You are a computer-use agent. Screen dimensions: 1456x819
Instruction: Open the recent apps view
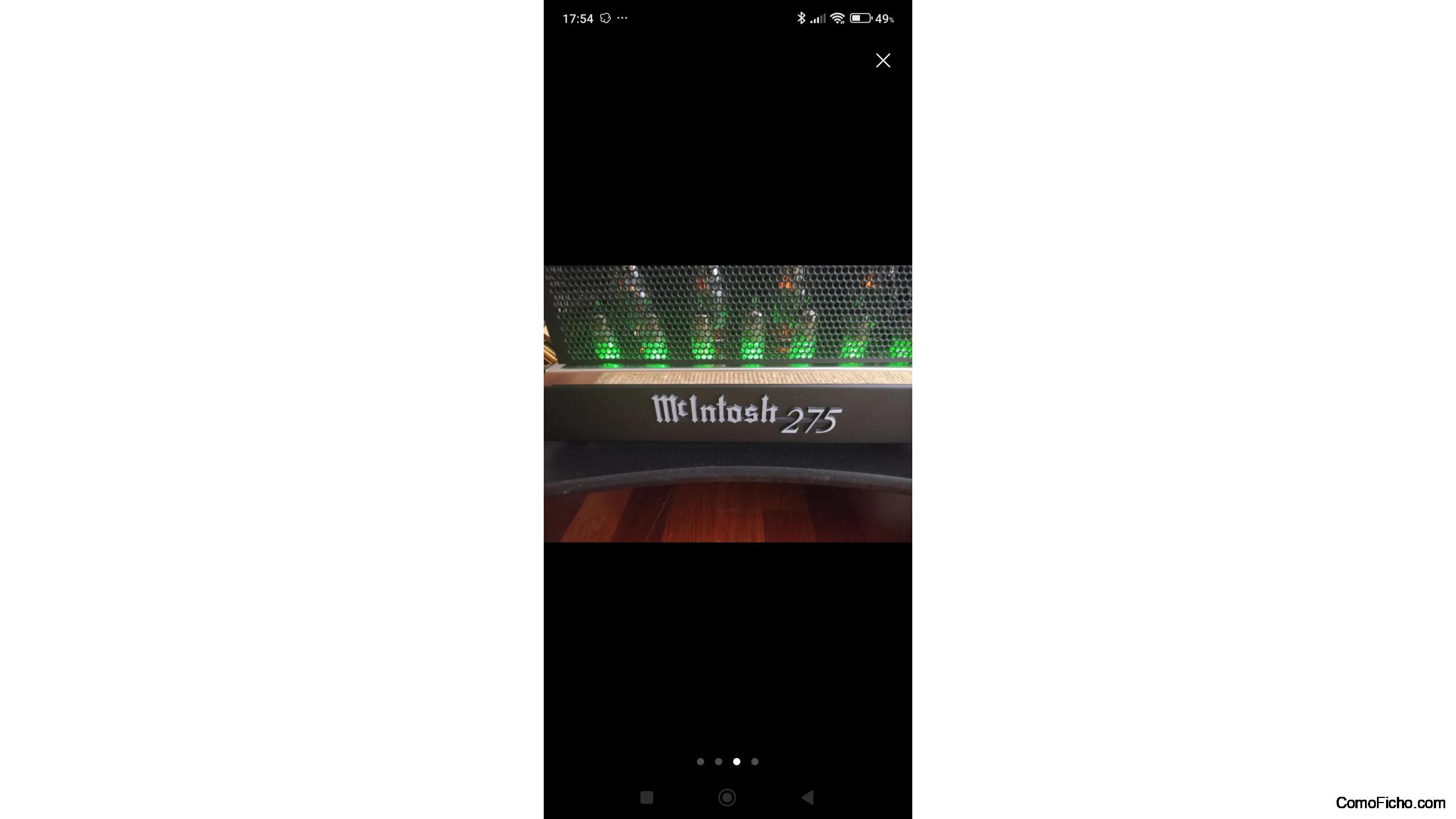[x=647, y=797]
